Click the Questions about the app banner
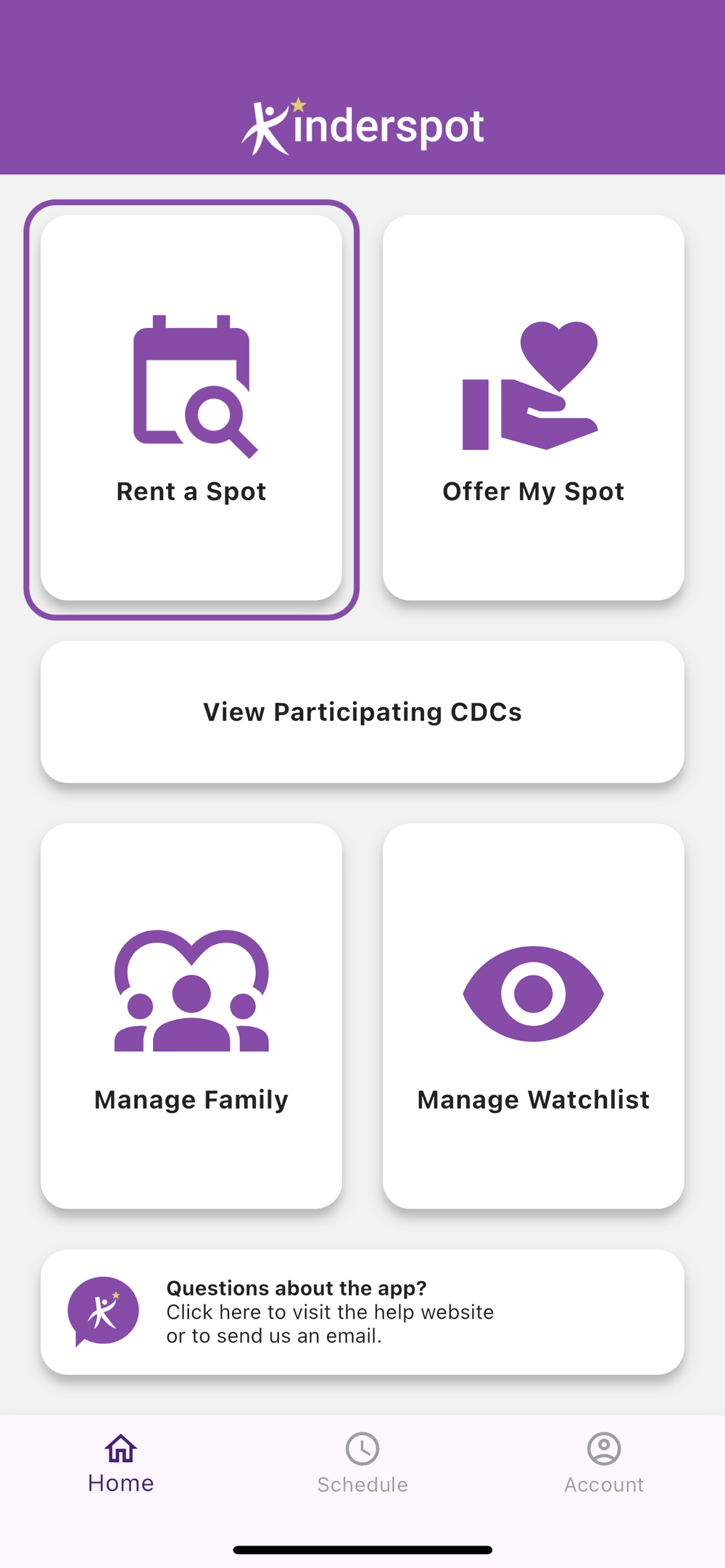Viewport: 725px width, 1568px height. click(x=362, y=1311)
